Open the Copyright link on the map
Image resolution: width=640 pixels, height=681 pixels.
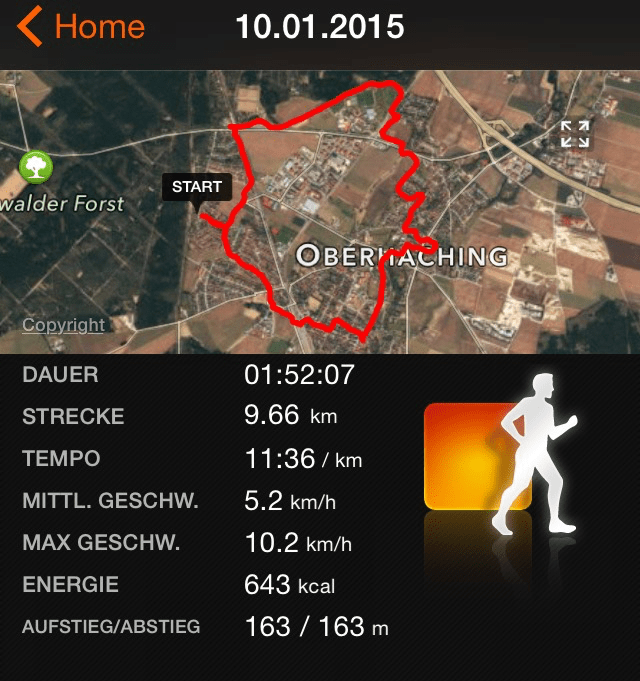[x=63, y=325]
